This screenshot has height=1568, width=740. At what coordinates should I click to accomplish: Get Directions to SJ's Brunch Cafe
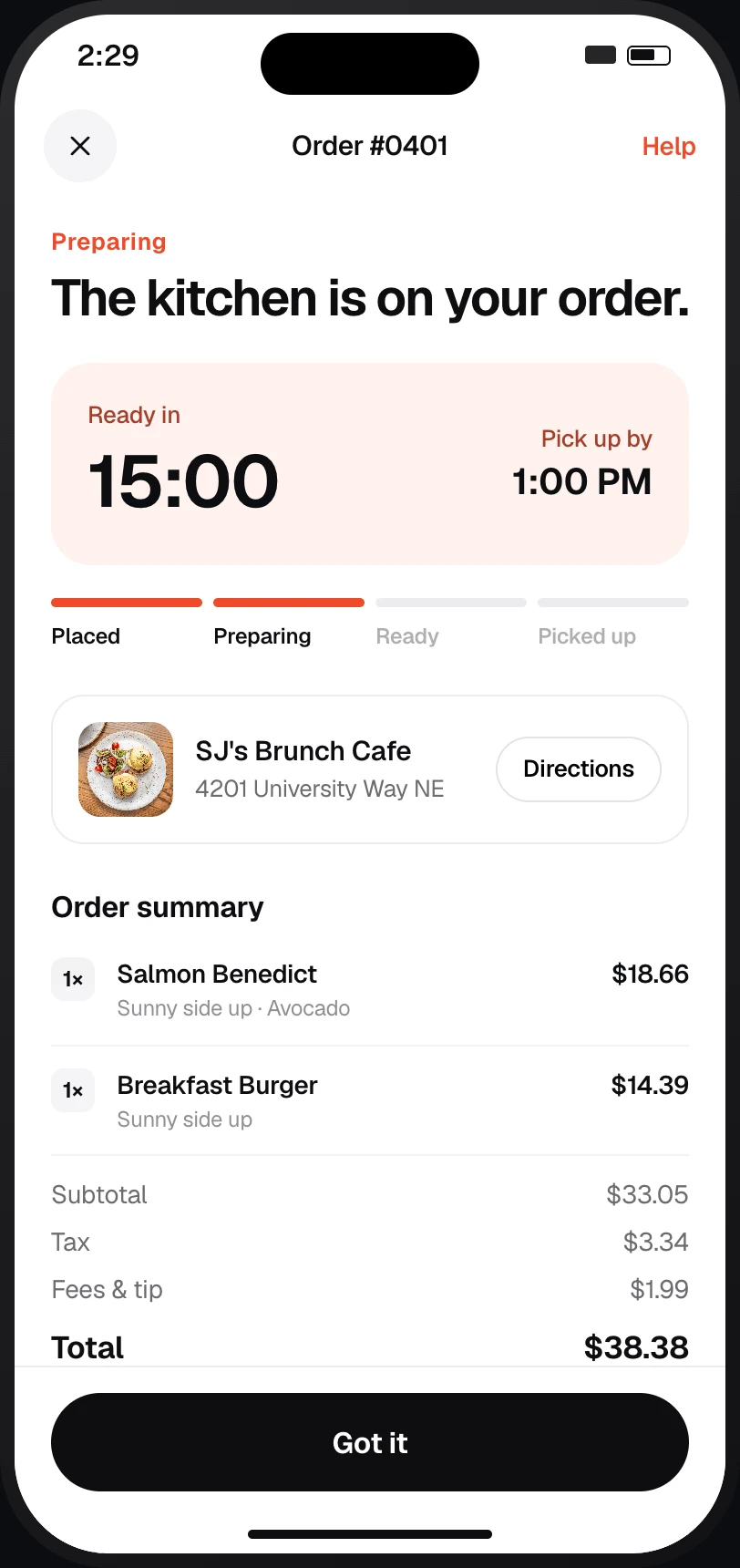(579, 769)
